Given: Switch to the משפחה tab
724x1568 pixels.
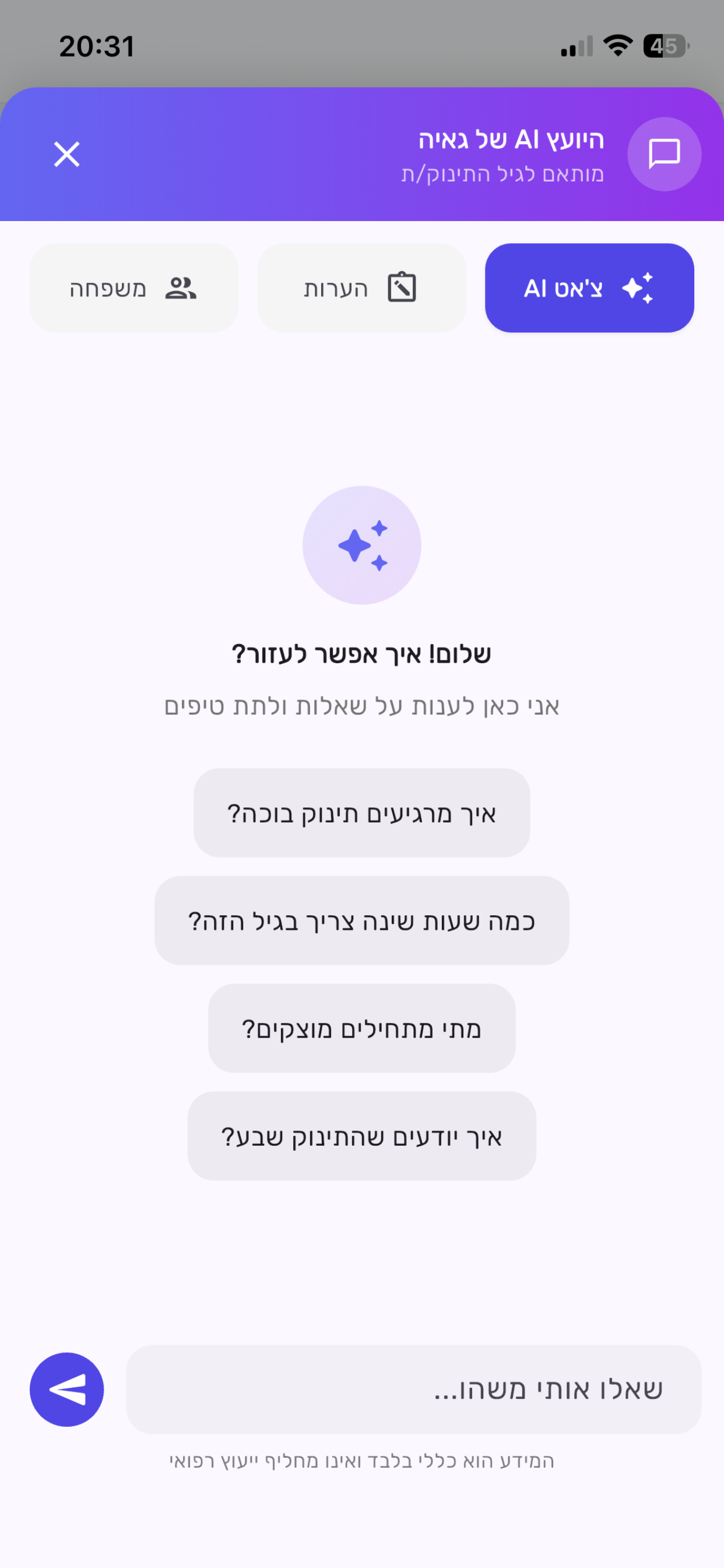Looking at the screenshot, I should point(134,288).
